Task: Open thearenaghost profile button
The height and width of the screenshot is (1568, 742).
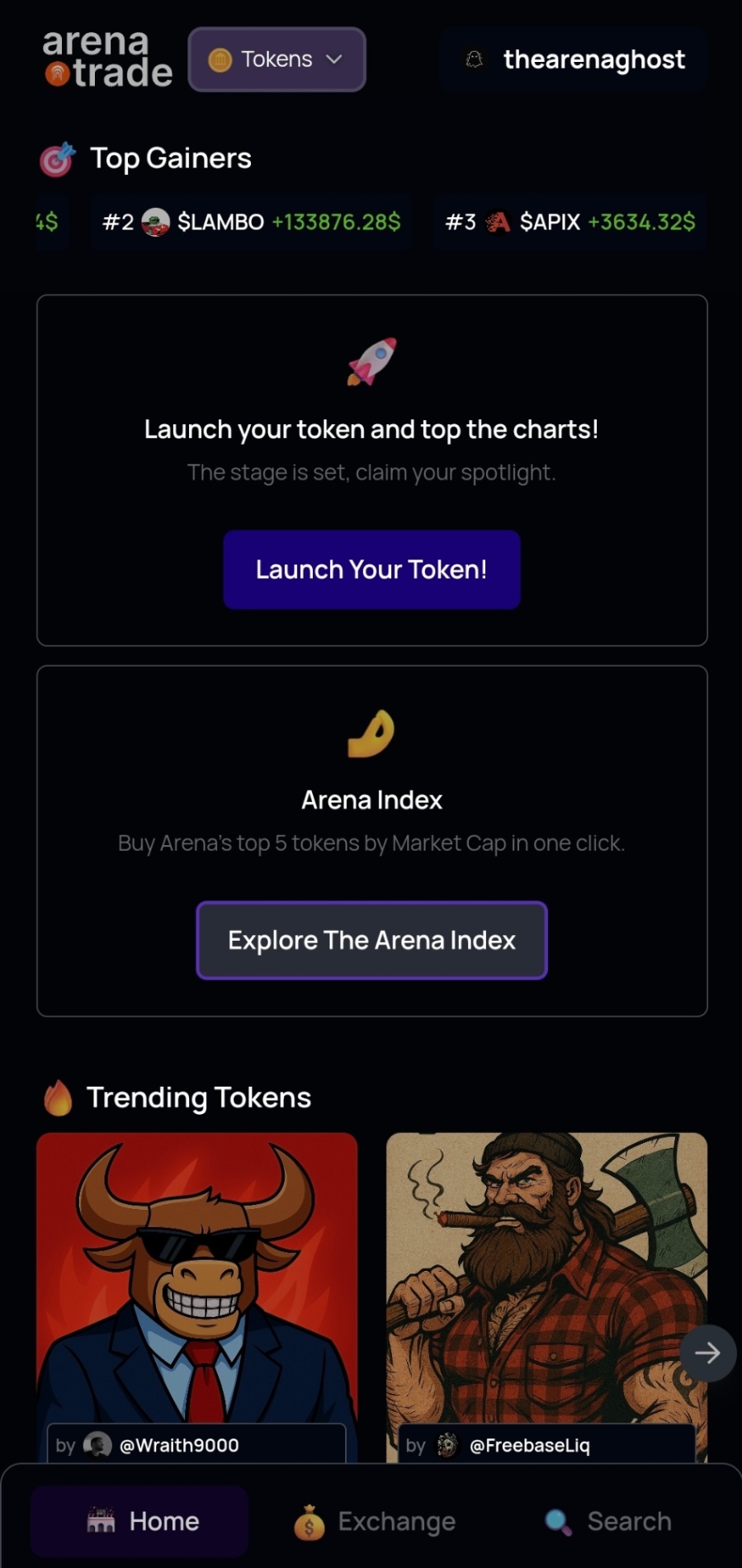Action: pyautogui.click(x=574, y=59)
